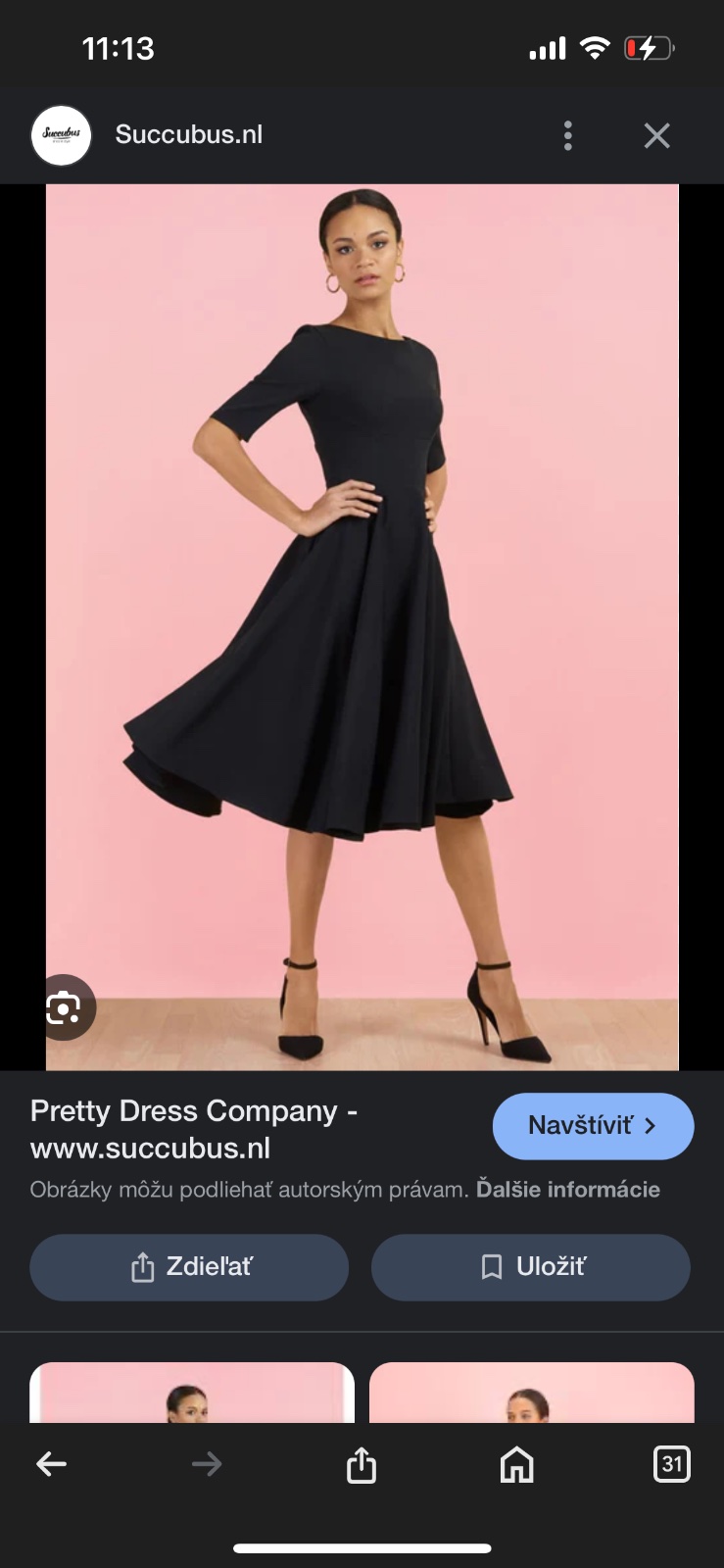Tap the Navštíviť button
This screenshot has height=1568, width=724.
593,1126
